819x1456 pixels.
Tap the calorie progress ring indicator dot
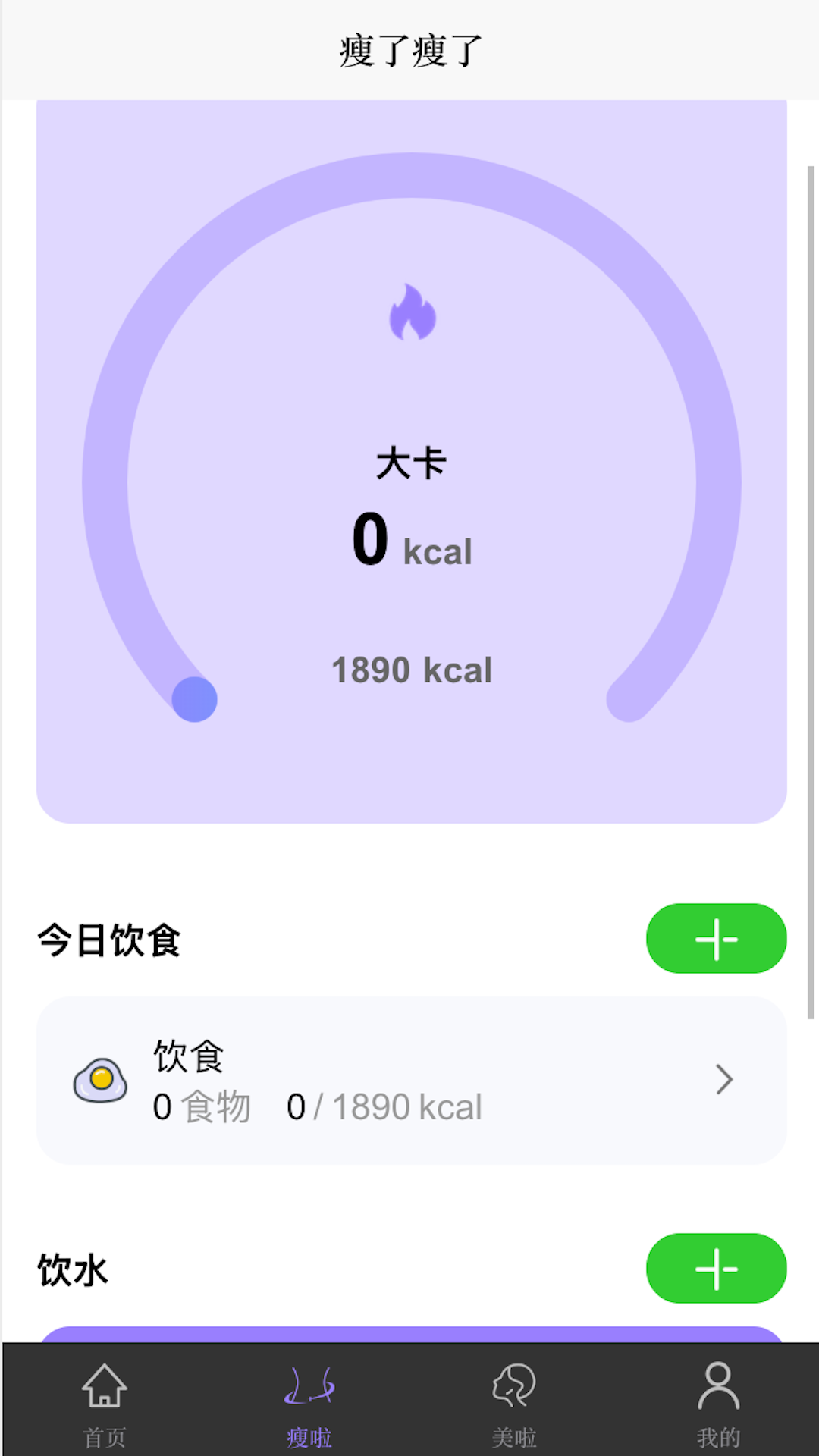[194, 698]
